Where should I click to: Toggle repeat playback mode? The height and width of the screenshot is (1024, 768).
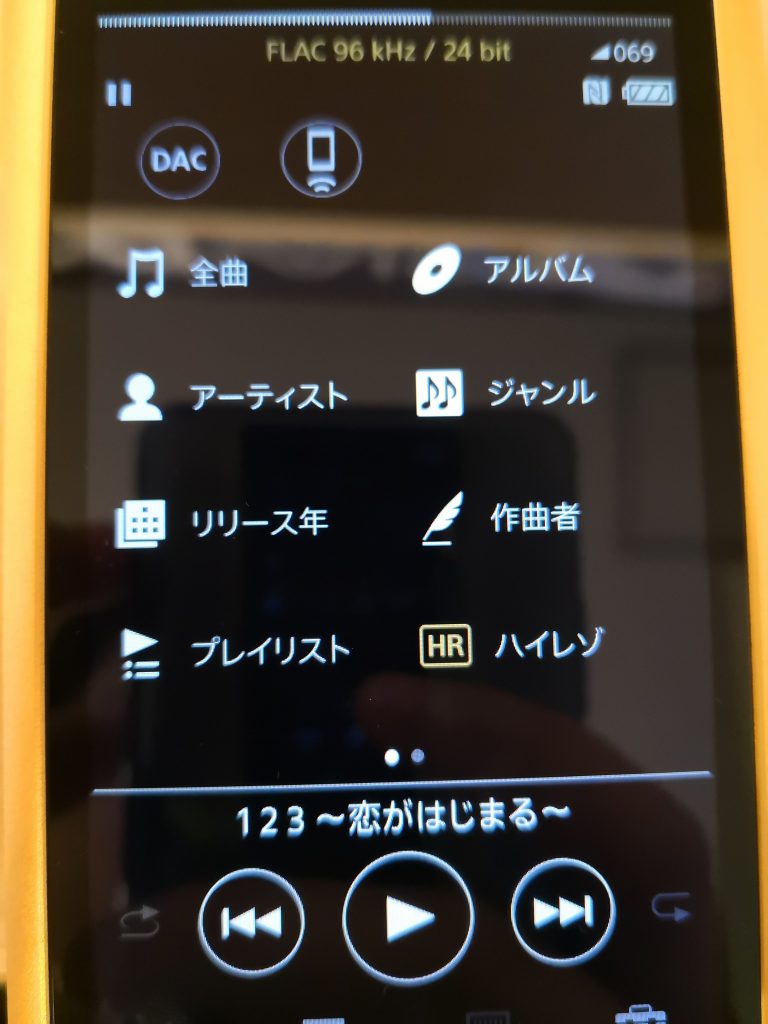[x=670, y=908]
